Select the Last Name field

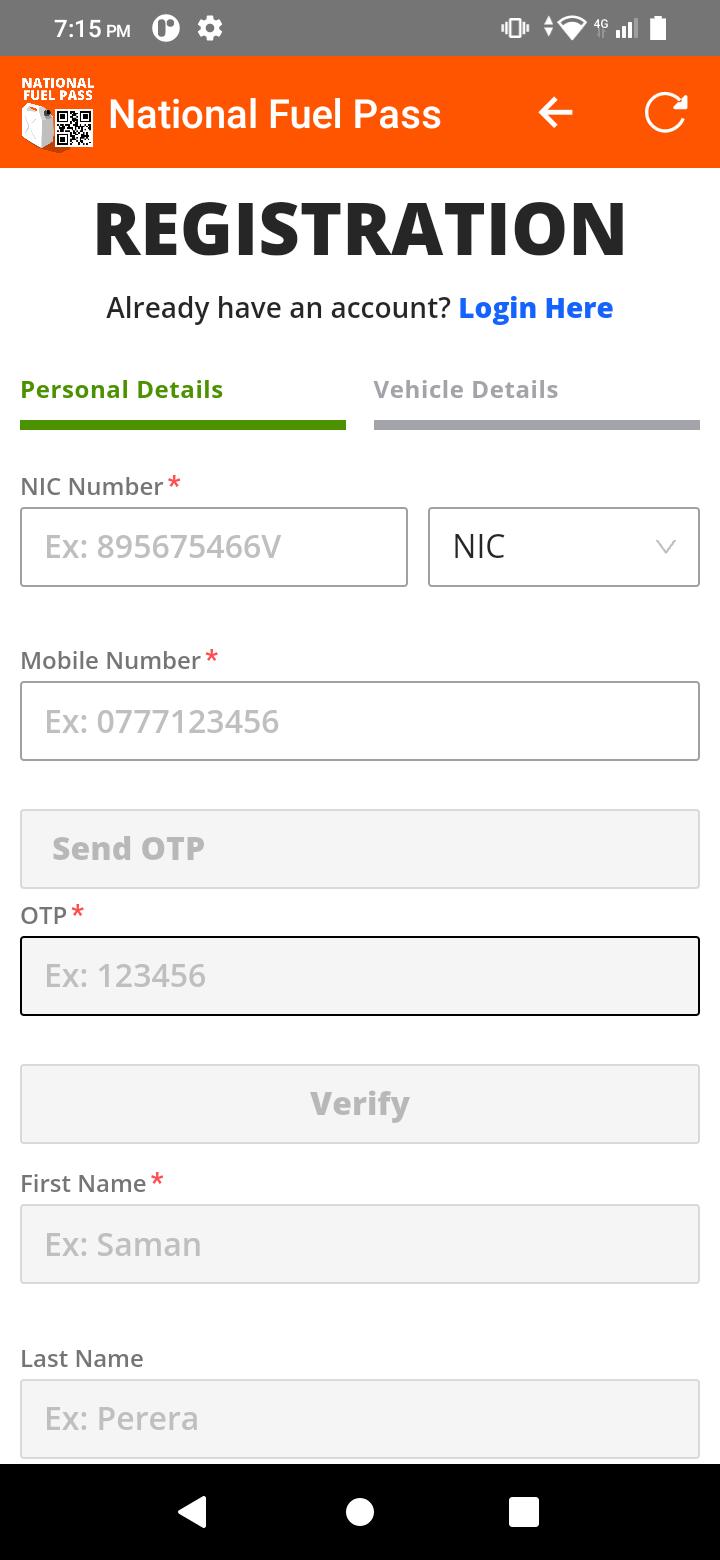pos(359,1418)
